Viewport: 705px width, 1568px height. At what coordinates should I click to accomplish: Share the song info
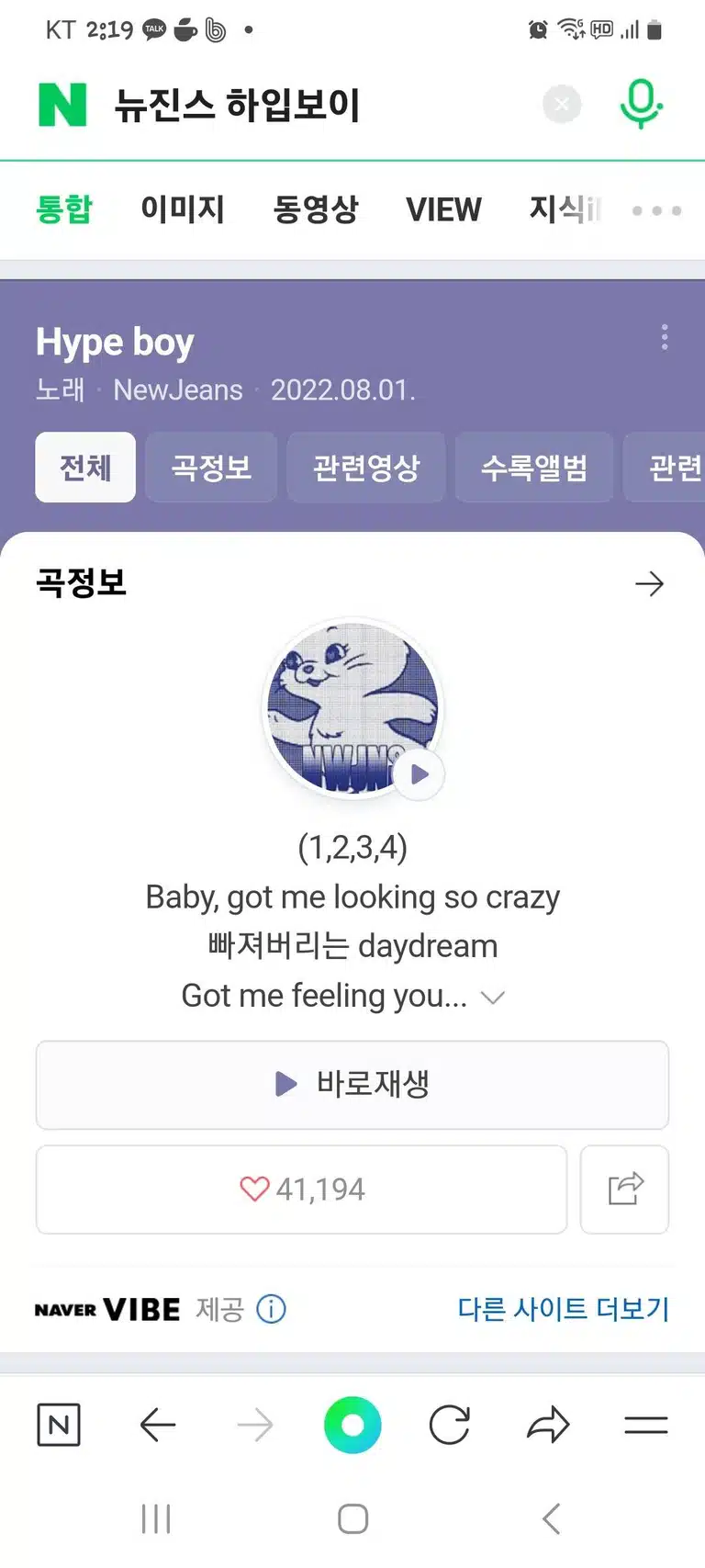[x=625, y=1190]
